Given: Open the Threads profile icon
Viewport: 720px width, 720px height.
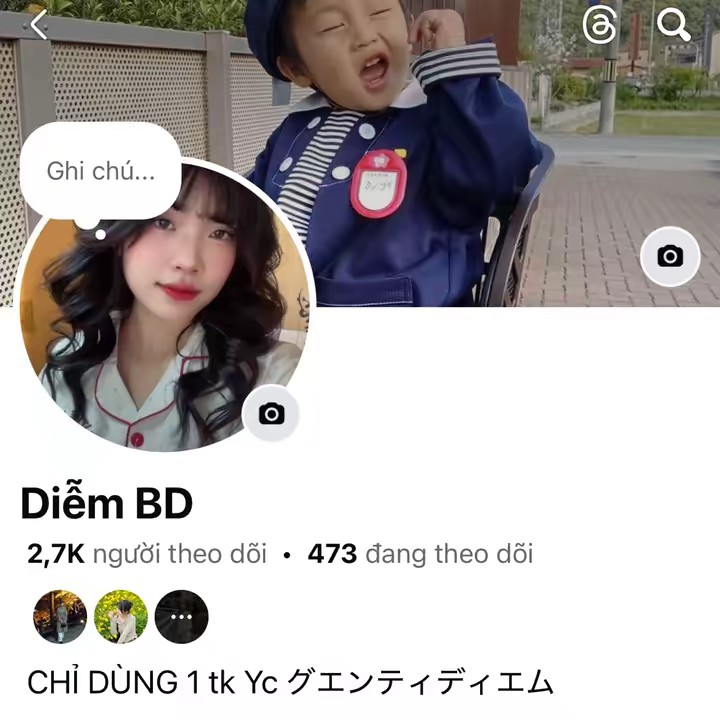Looking at the screenshot, I should pyautogui.click(x=599, y=24).
